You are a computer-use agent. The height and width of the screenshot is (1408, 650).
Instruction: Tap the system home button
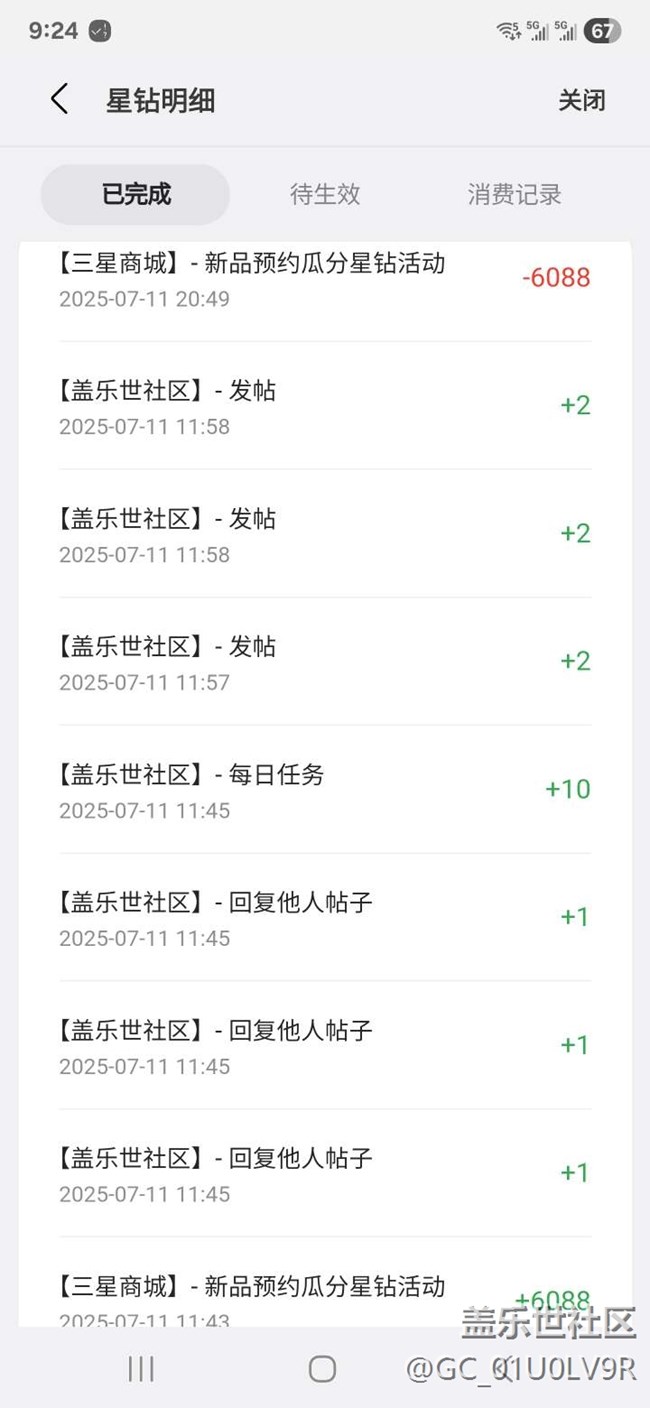pyautogui.click(x=322, y=1368)
